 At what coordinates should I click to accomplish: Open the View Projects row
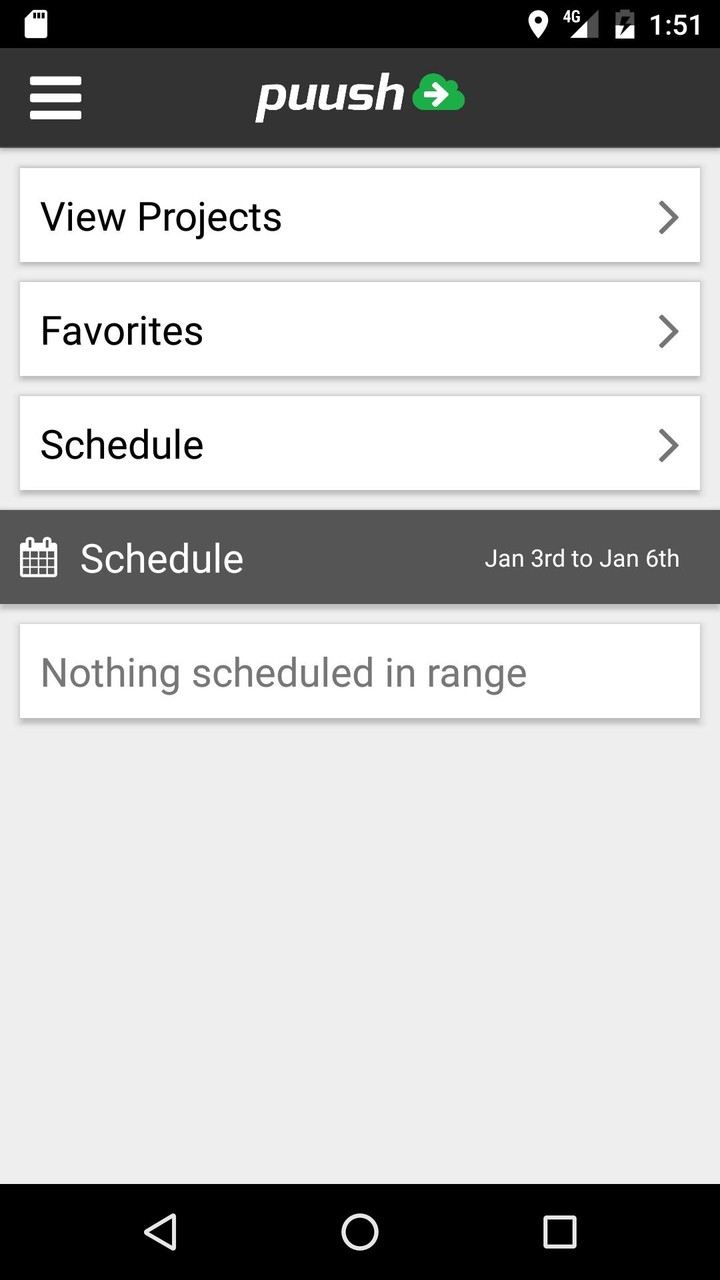point(360,216)
